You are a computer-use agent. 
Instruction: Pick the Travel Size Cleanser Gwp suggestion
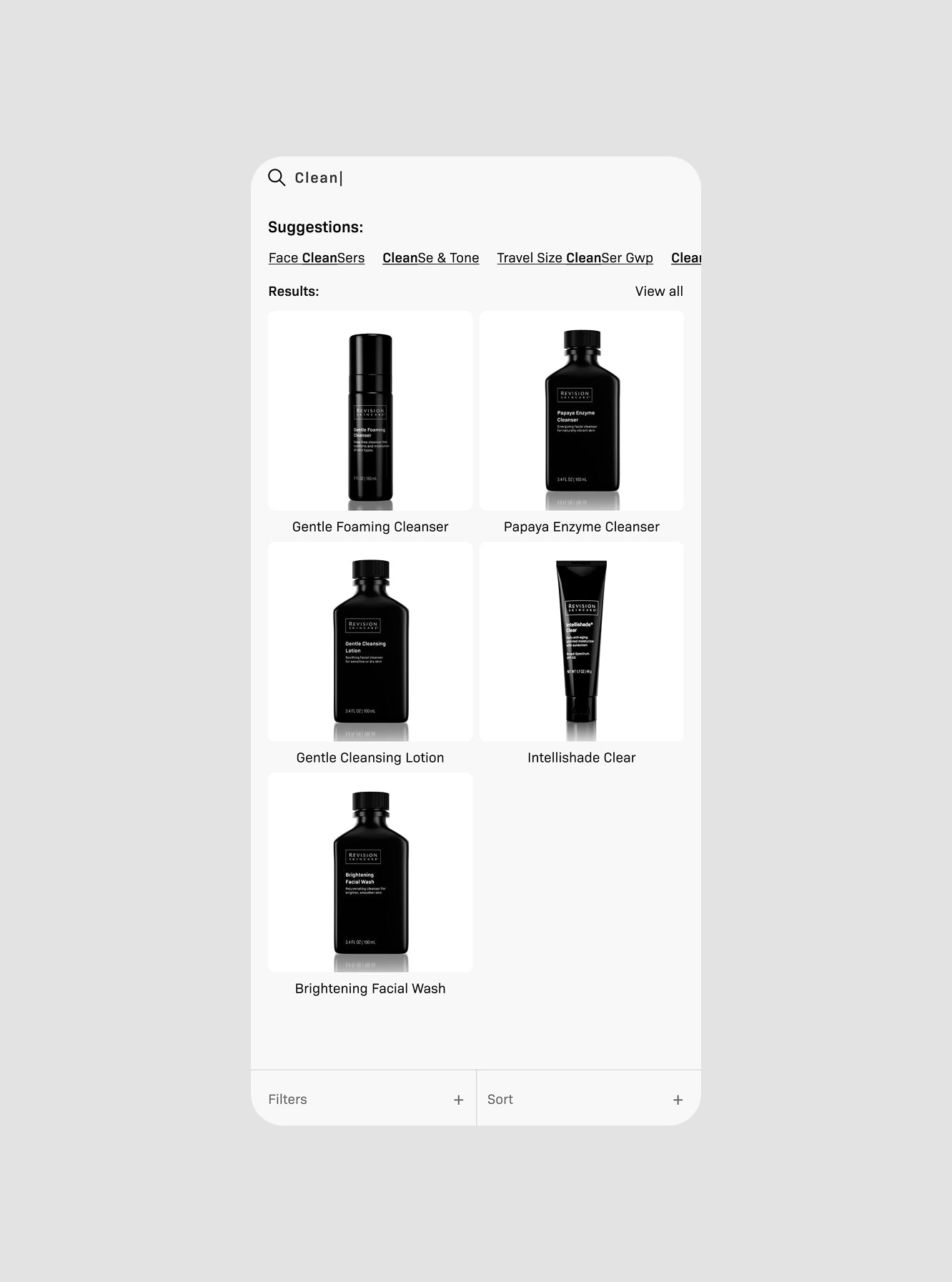coord(575,258)
